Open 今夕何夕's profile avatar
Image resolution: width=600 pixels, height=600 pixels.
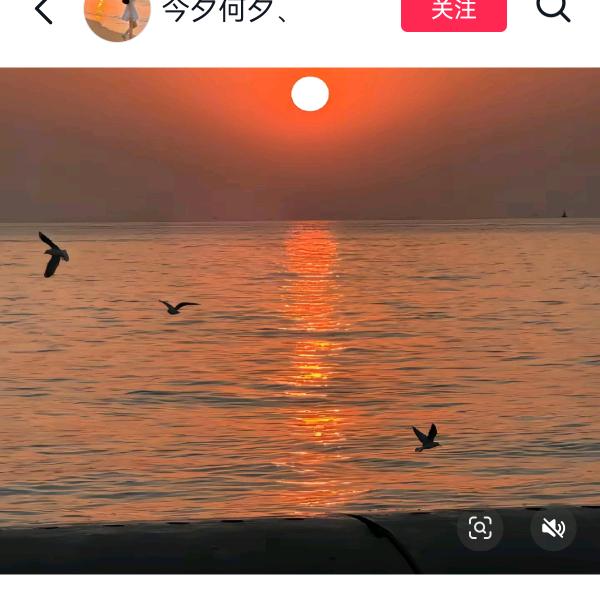pos(117,14)
